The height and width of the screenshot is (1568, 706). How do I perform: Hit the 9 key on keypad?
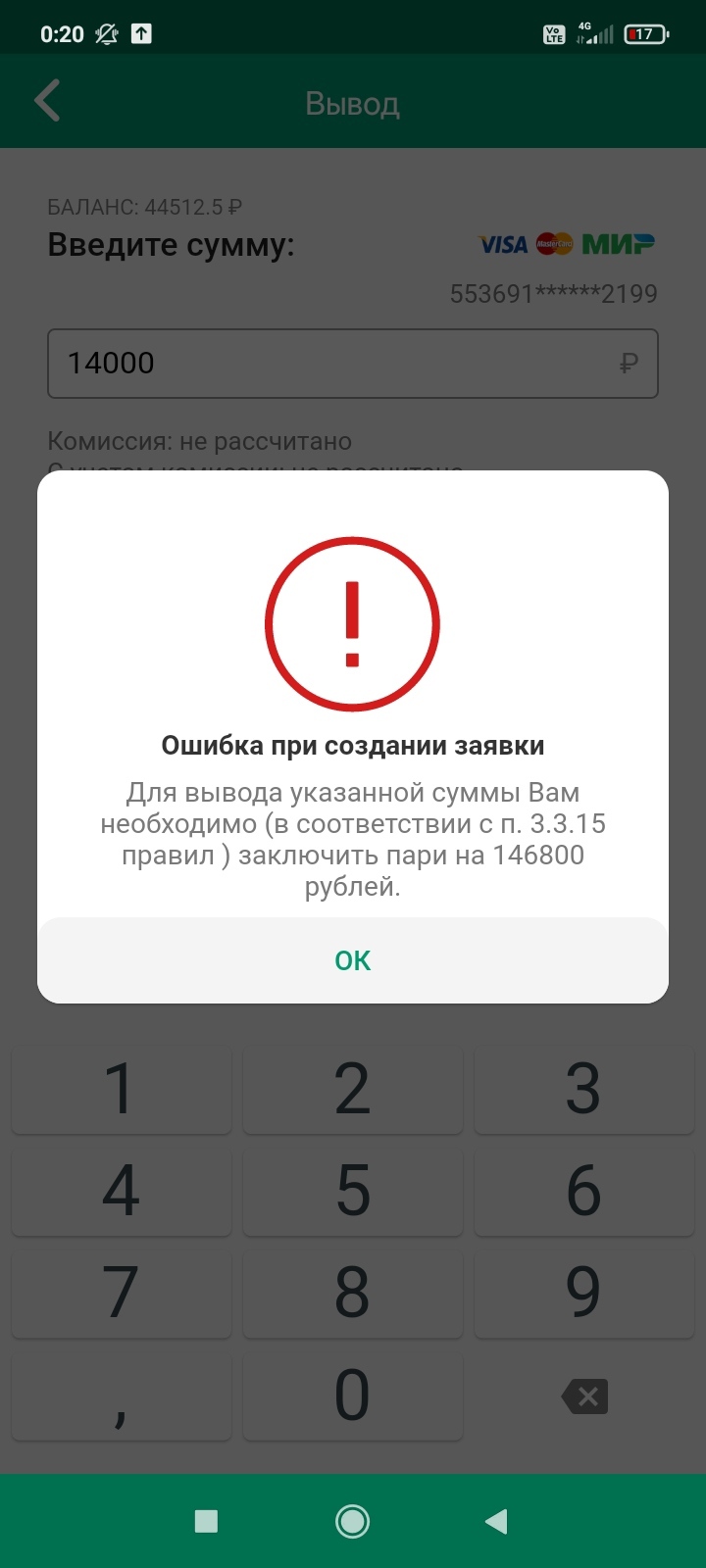coord(584,1293)
